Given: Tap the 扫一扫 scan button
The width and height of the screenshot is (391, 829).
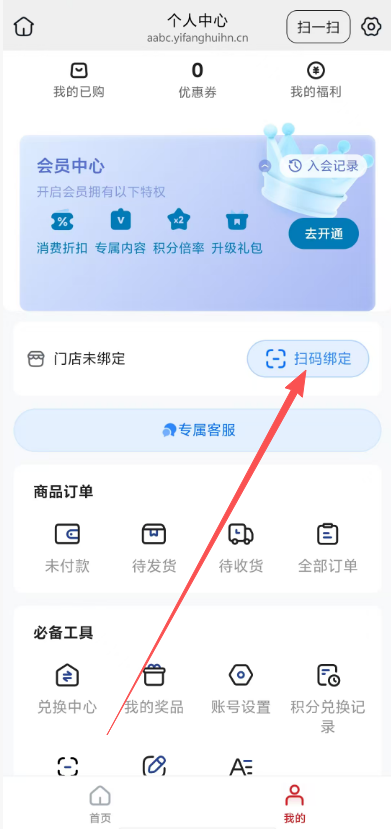Looking at the screenshot, I should click(319, 27).
